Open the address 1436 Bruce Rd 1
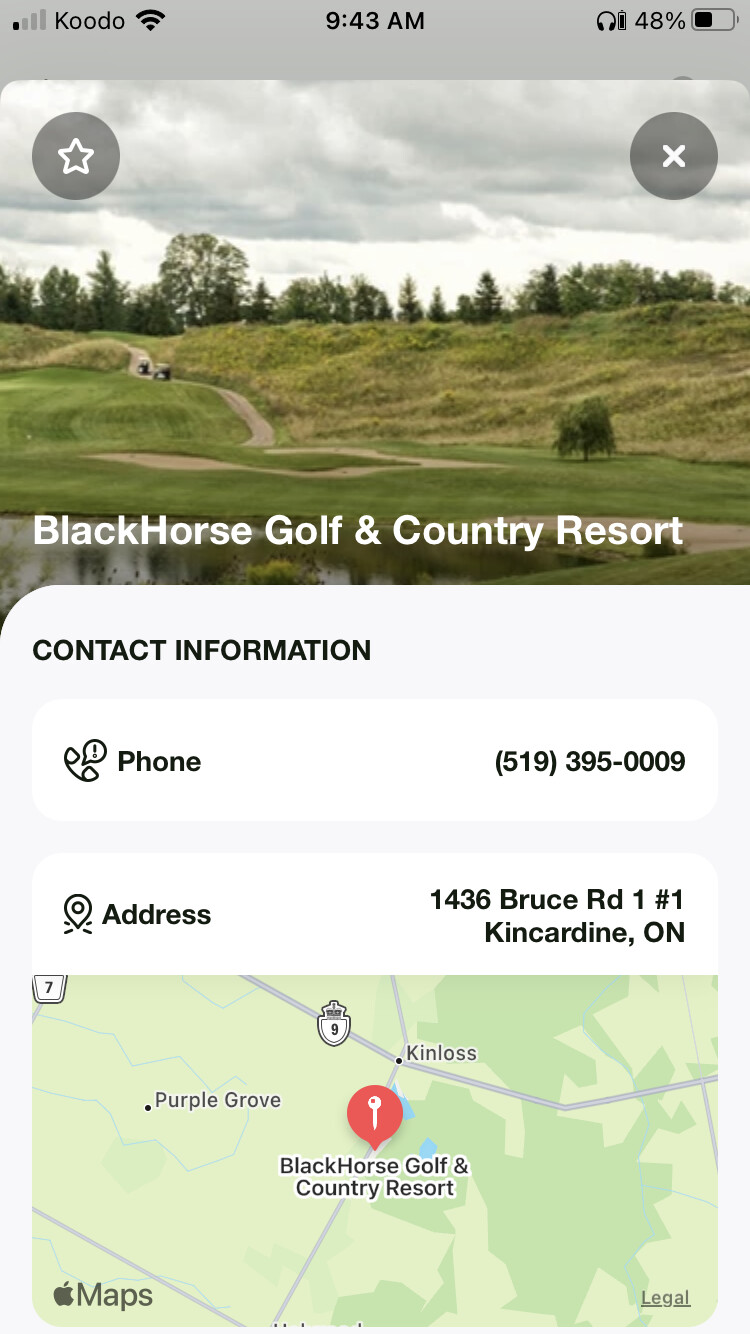Image resolution: width=750 pixels, height=1334 pixels. 557,915
